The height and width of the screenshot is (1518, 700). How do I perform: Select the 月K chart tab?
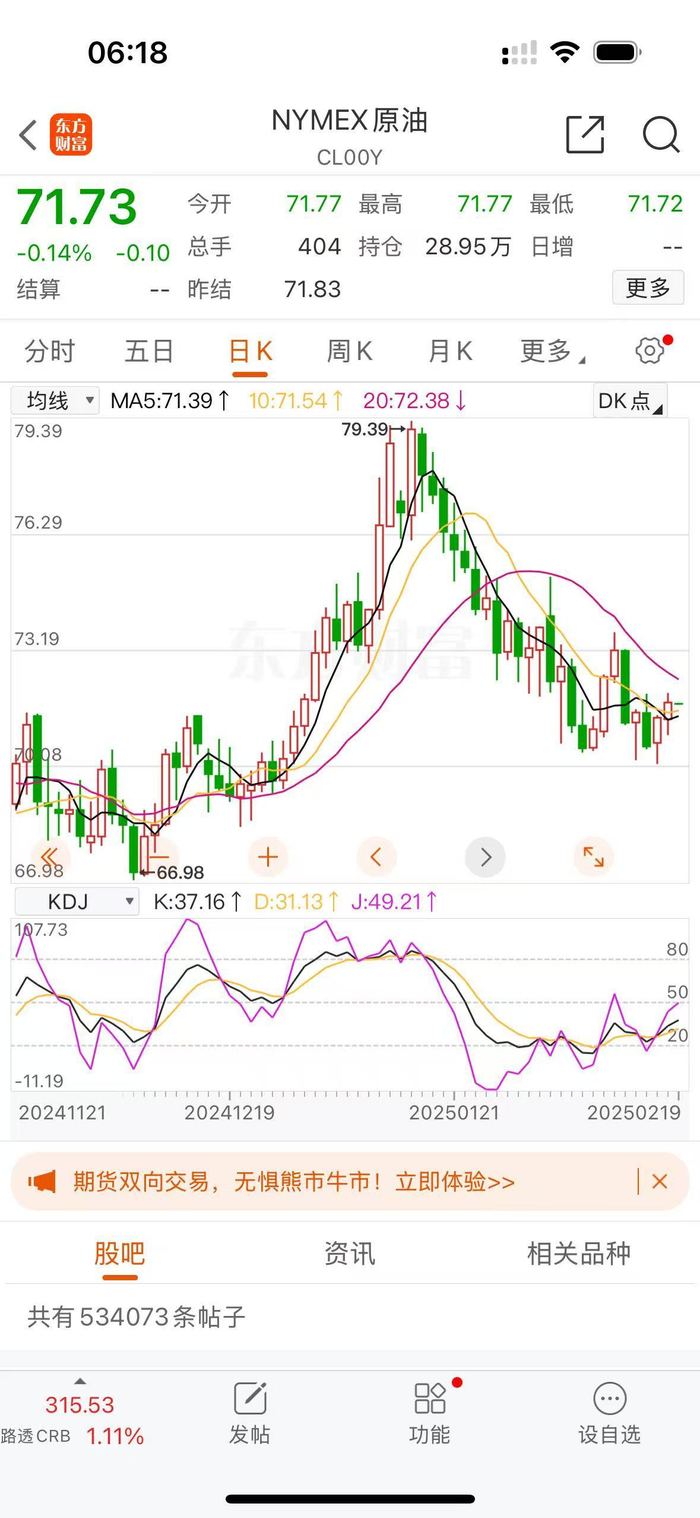click(450, 351)
